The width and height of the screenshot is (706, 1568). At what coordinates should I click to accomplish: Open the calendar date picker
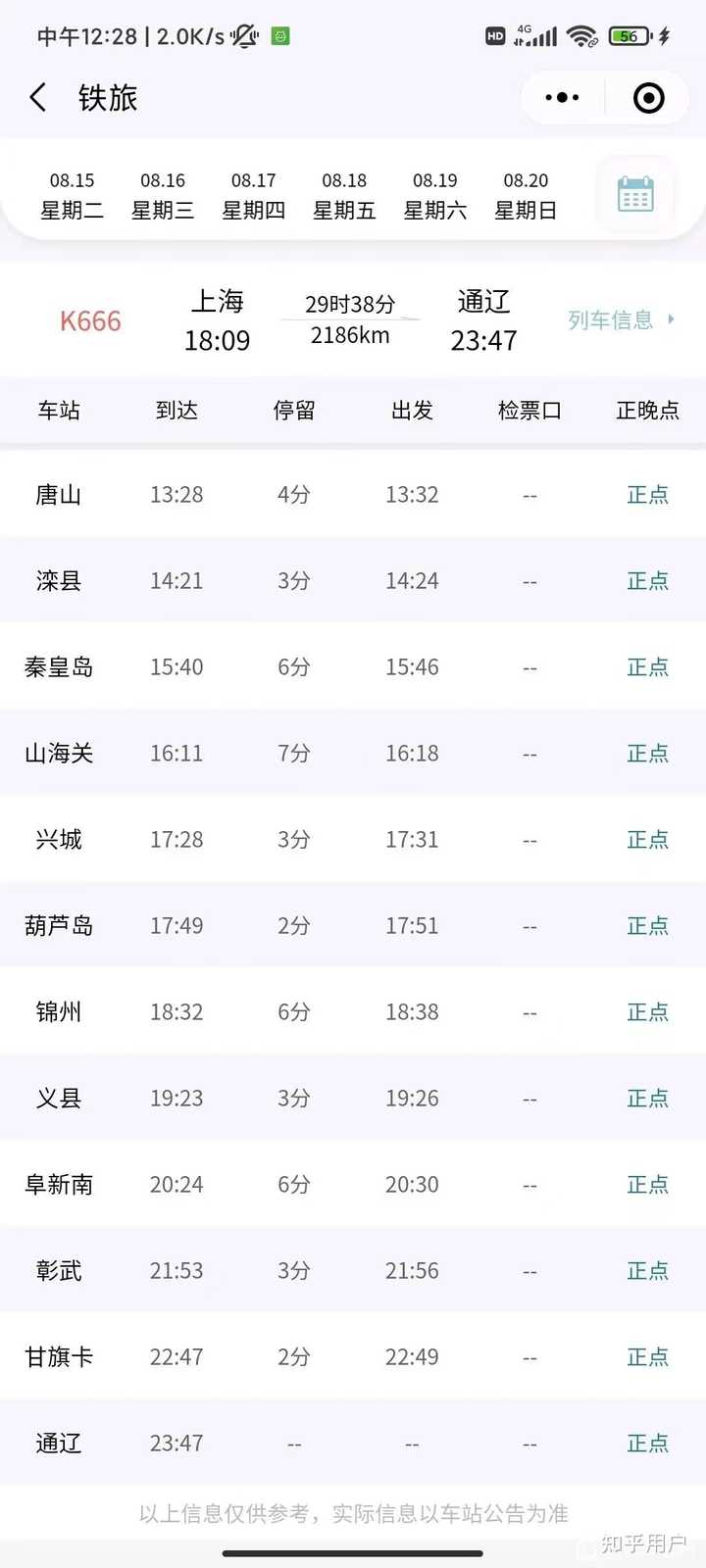pos(635,194)
